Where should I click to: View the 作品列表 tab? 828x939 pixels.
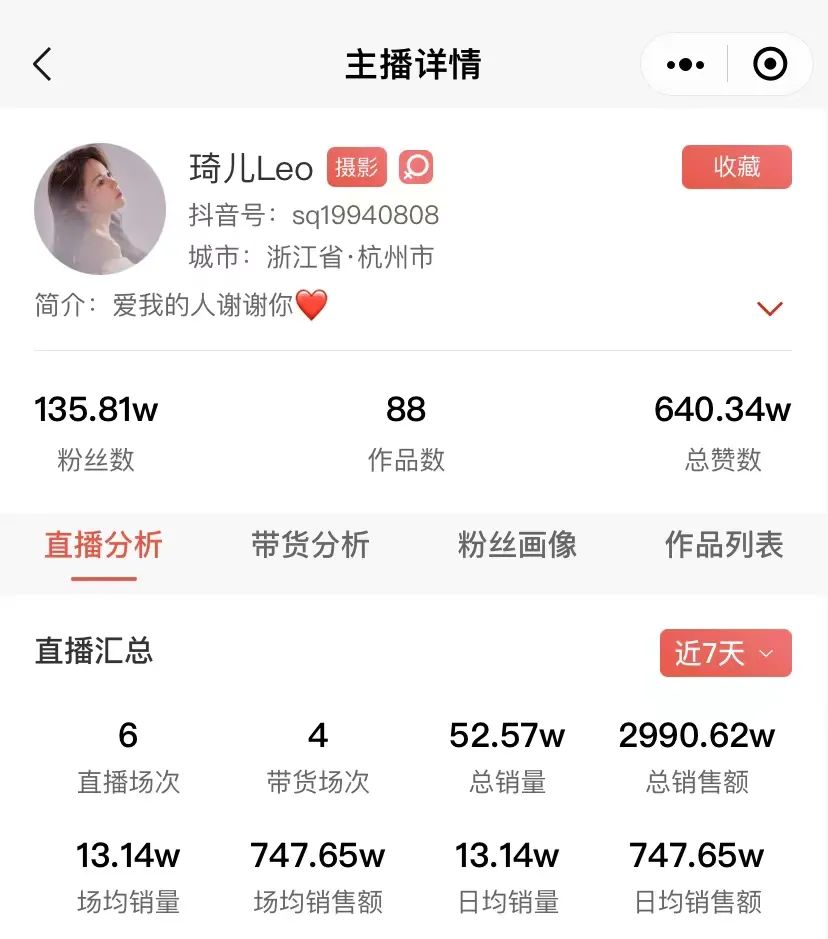723,546
